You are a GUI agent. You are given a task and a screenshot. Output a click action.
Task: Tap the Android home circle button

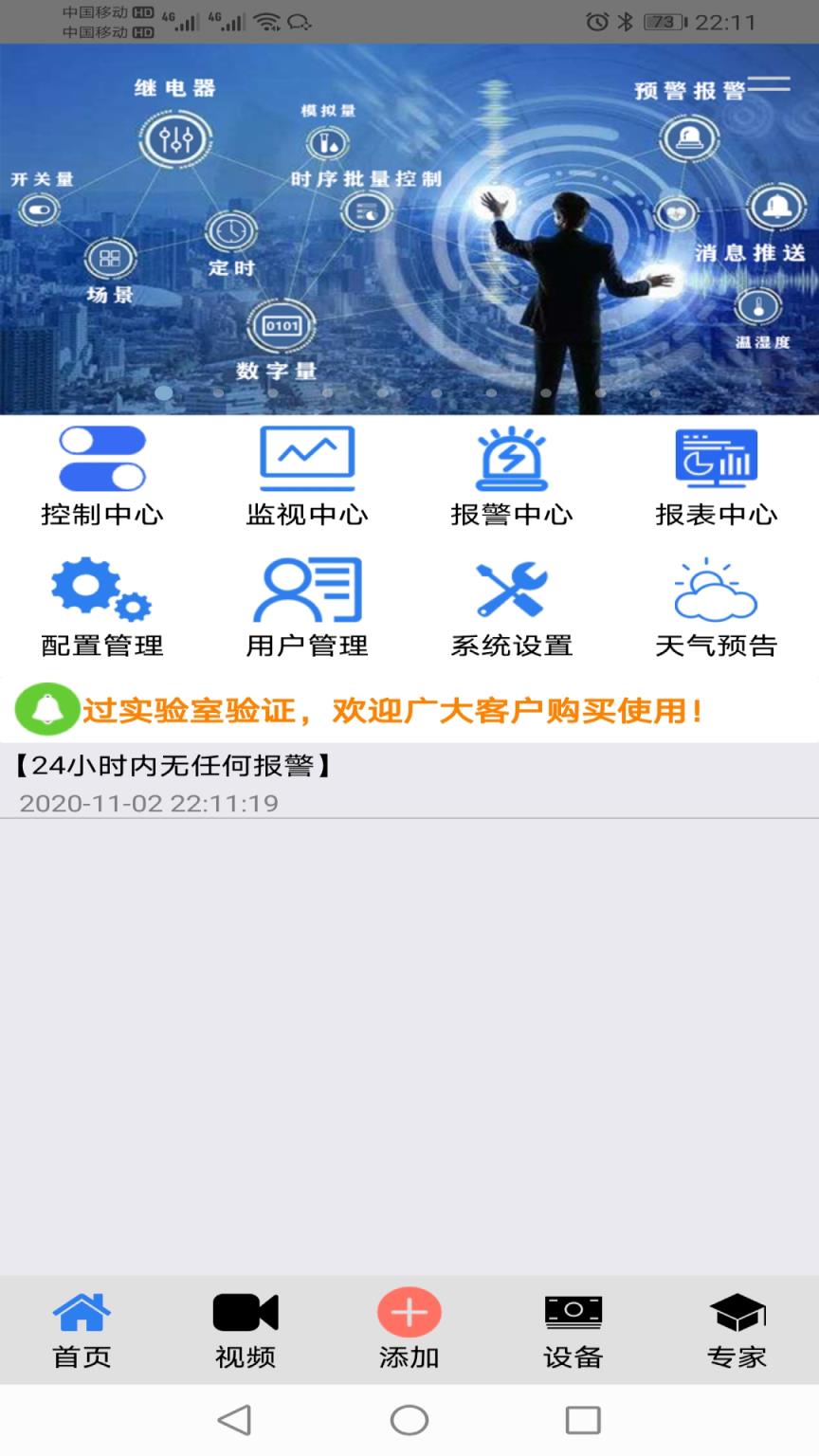point(409,1419)
